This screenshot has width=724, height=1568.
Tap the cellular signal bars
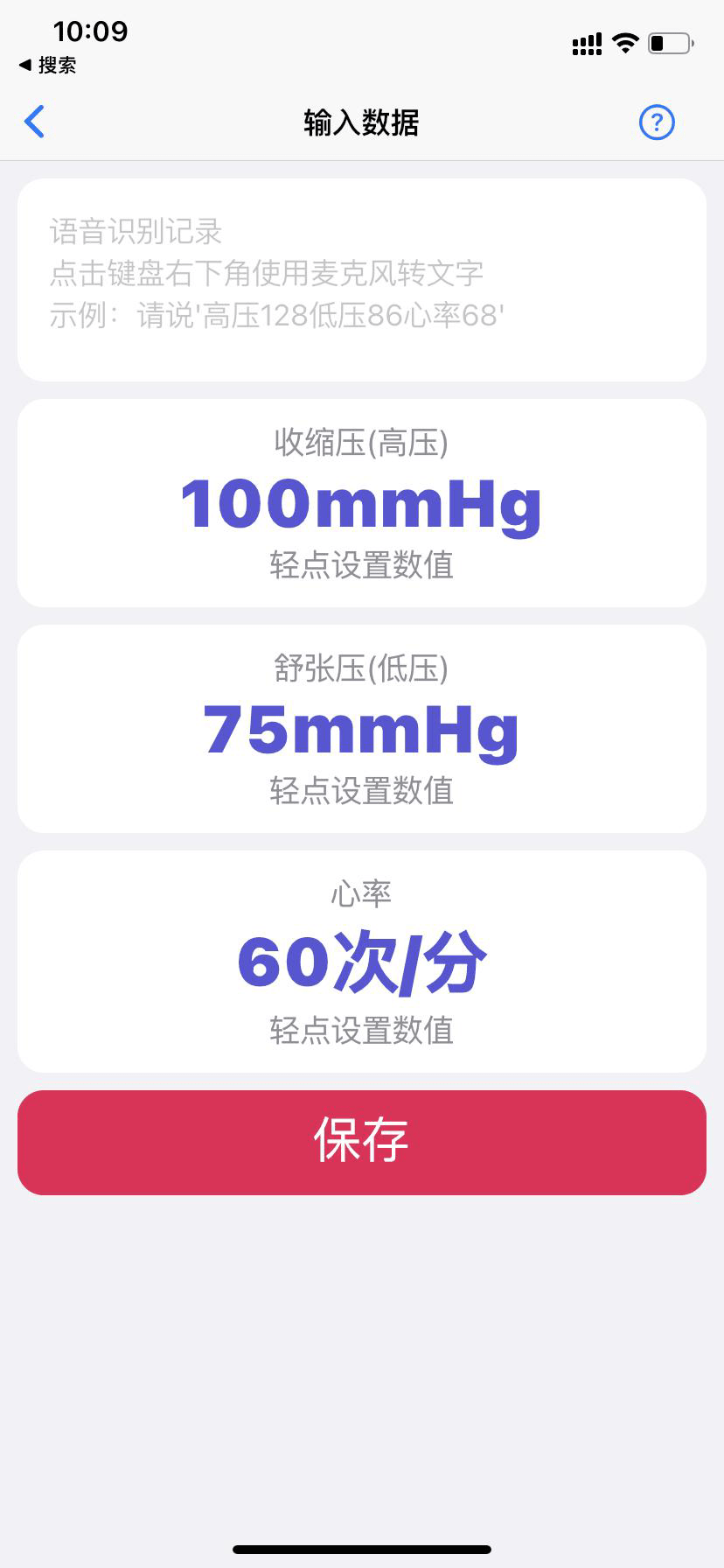(x=586, y=42)
